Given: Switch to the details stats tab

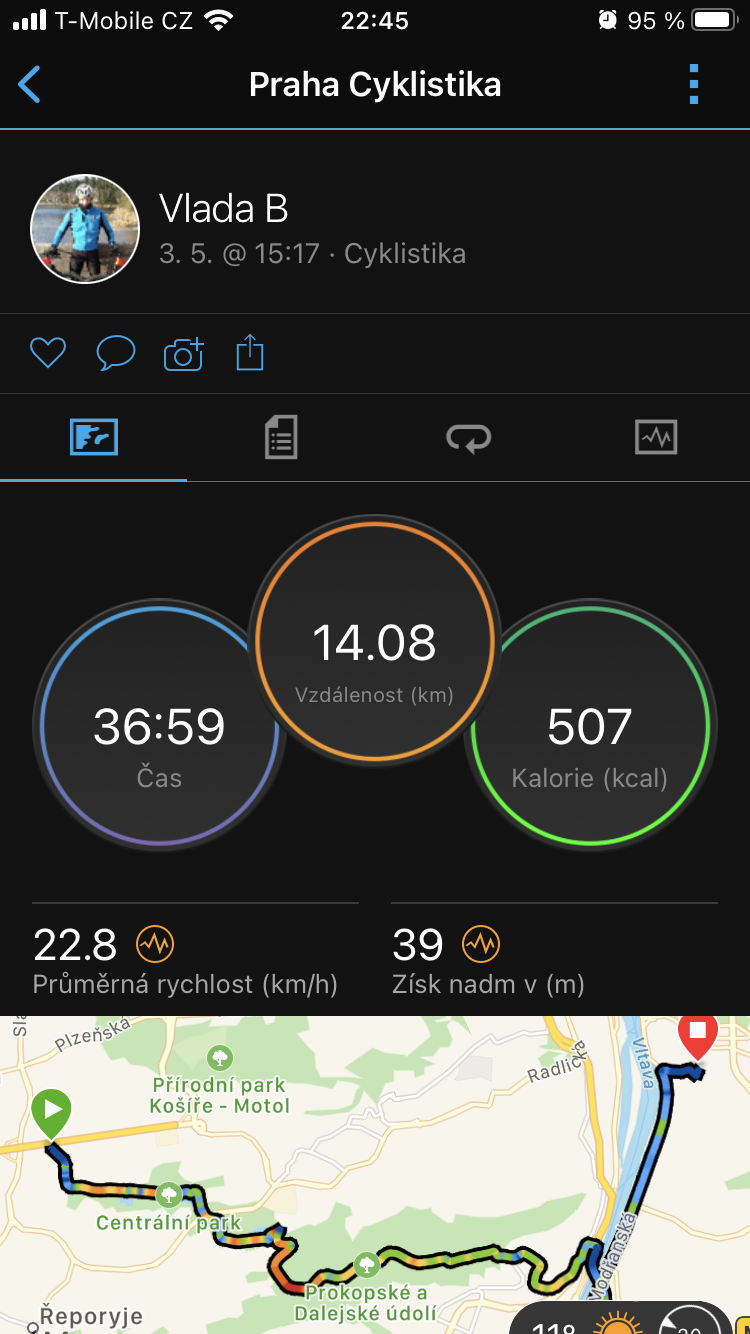Looking at the screenshot, I should (x=281, y=438).
